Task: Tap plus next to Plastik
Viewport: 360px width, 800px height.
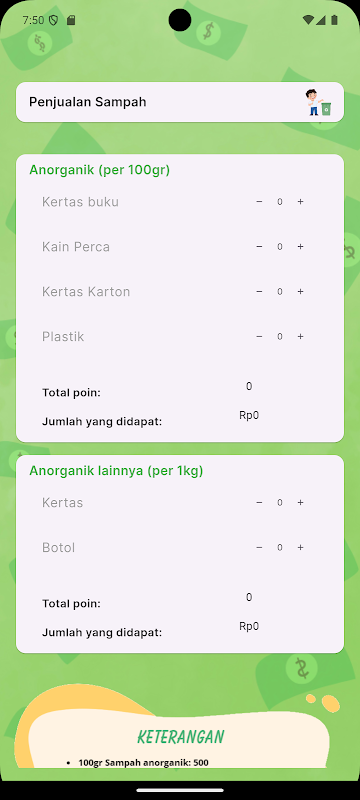Action: 300,336
